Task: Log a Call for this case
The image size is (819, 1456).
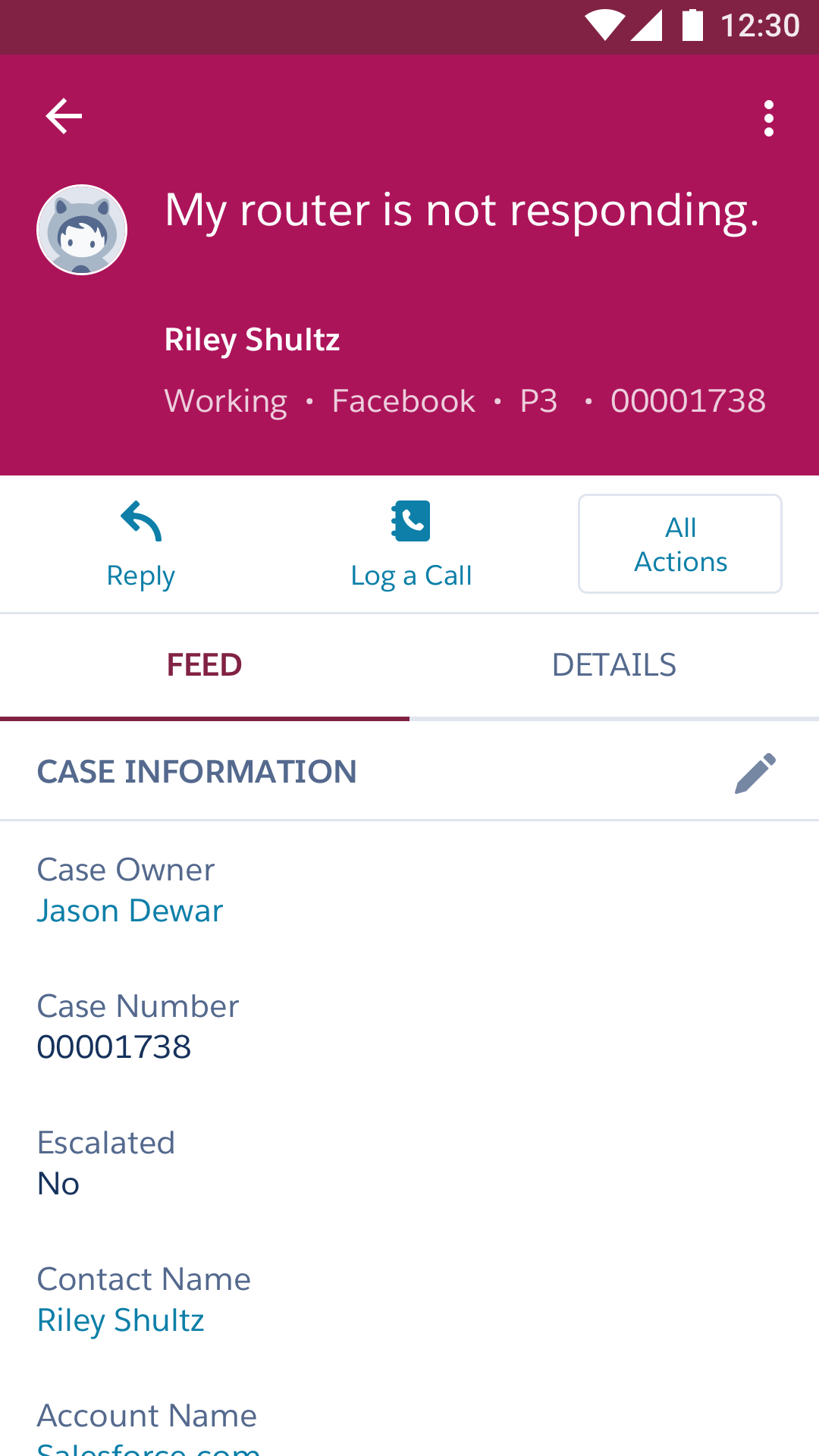Action: (411, 544)
